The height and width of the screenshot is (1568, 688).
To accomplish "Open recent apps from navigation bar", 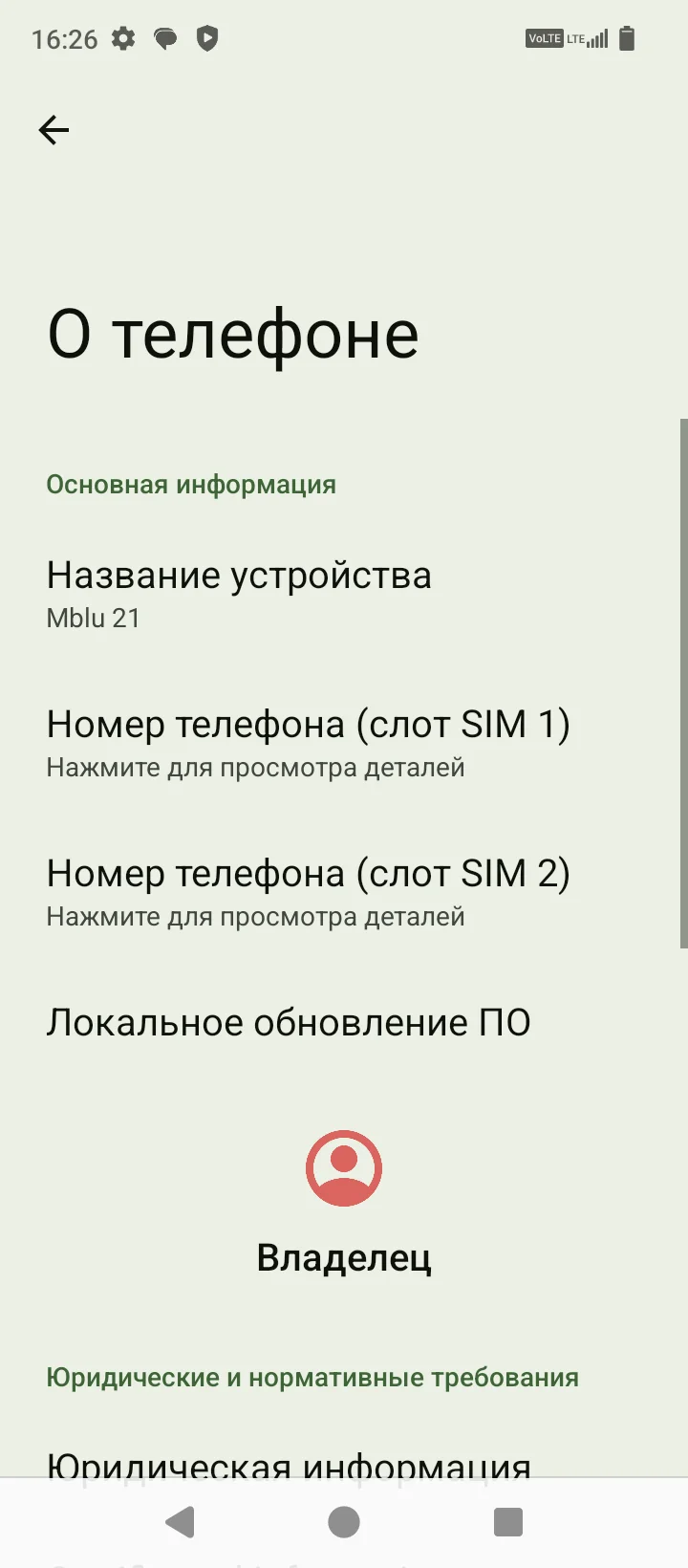I will click(507, 1522).
